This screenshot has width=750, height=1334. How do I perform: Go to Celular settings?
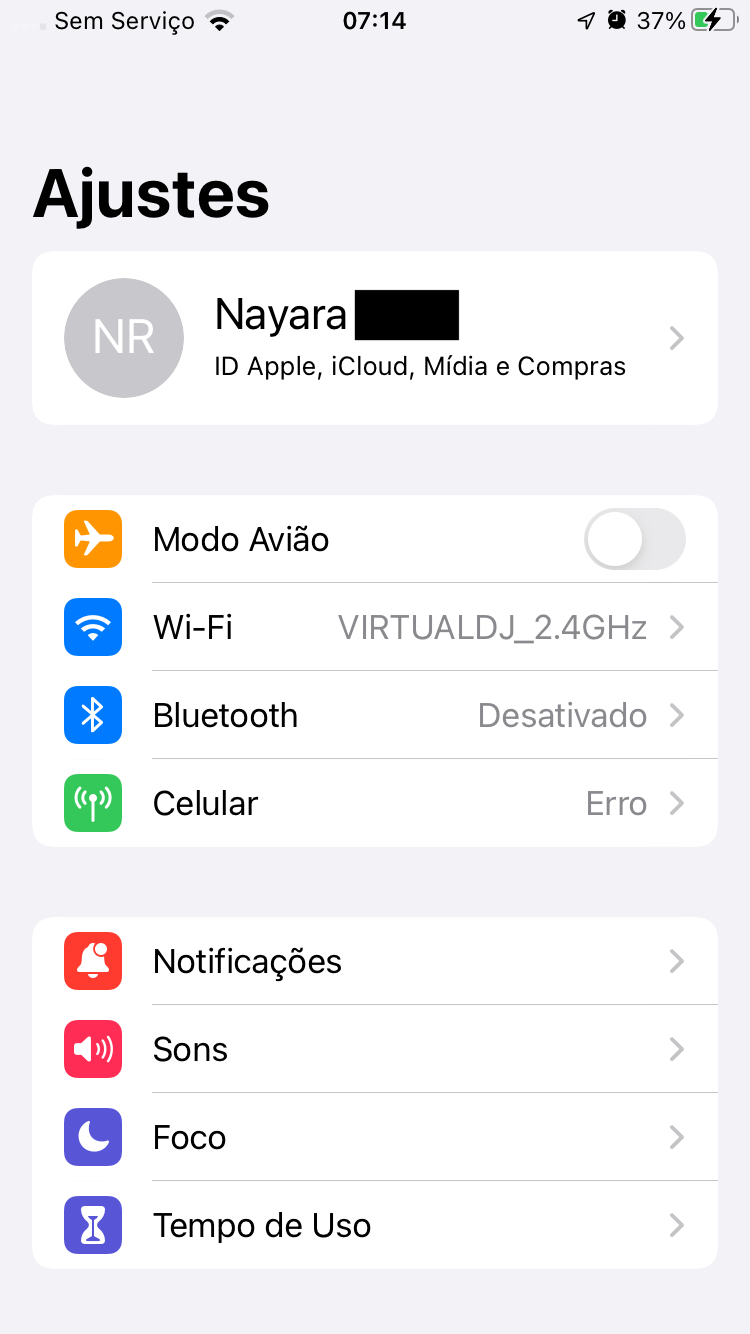click(x=375, y=804)
